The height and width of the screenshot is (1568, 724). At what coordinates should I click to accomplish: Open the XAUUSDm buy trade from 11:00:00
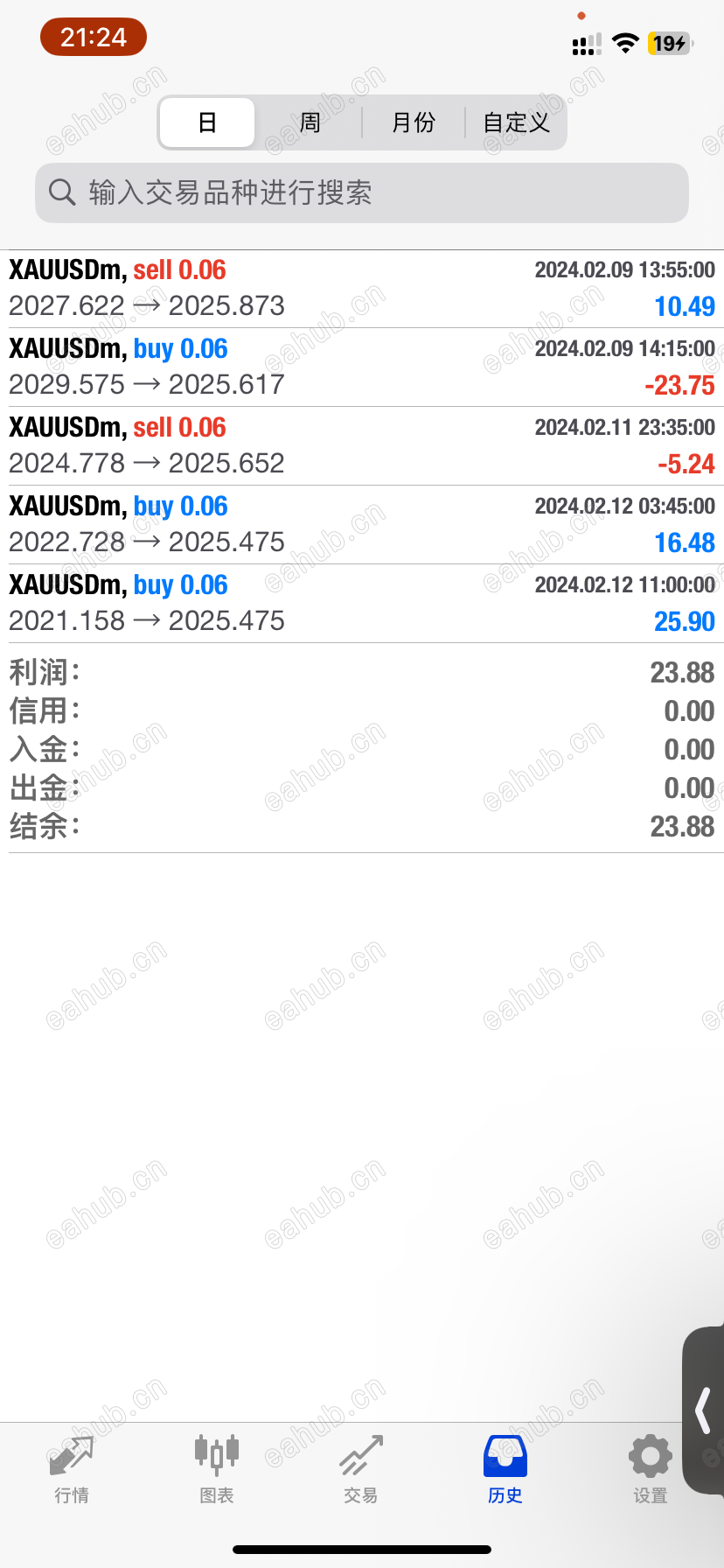click(362, 604)
